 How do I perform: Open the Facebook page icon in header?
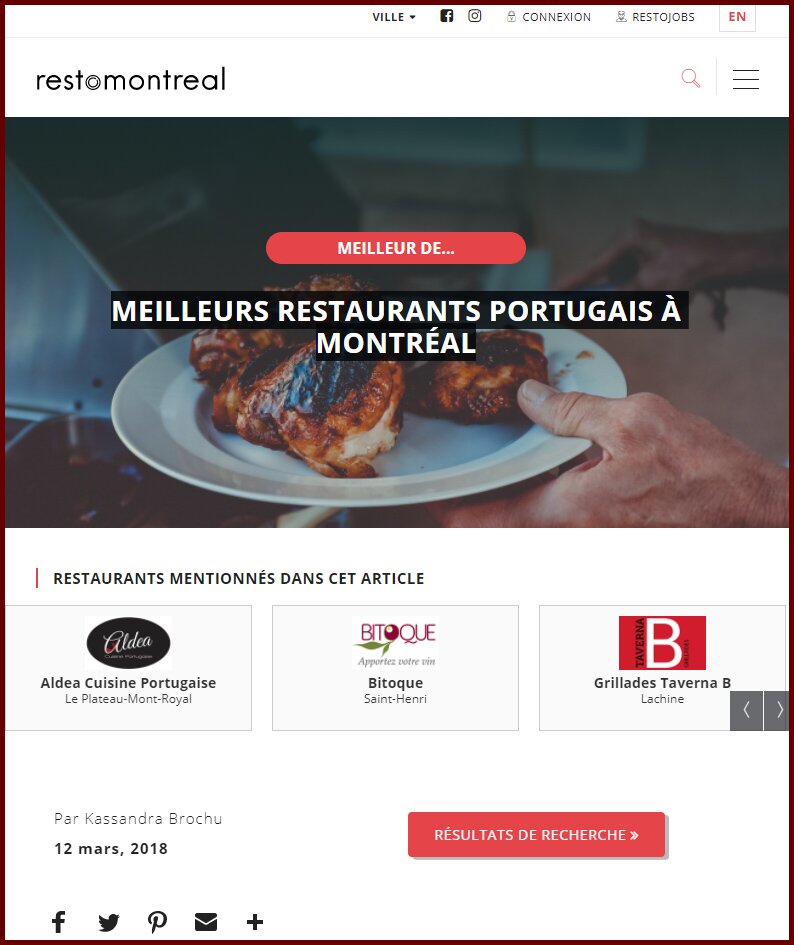pyautogui.click(x=447, y=16)
